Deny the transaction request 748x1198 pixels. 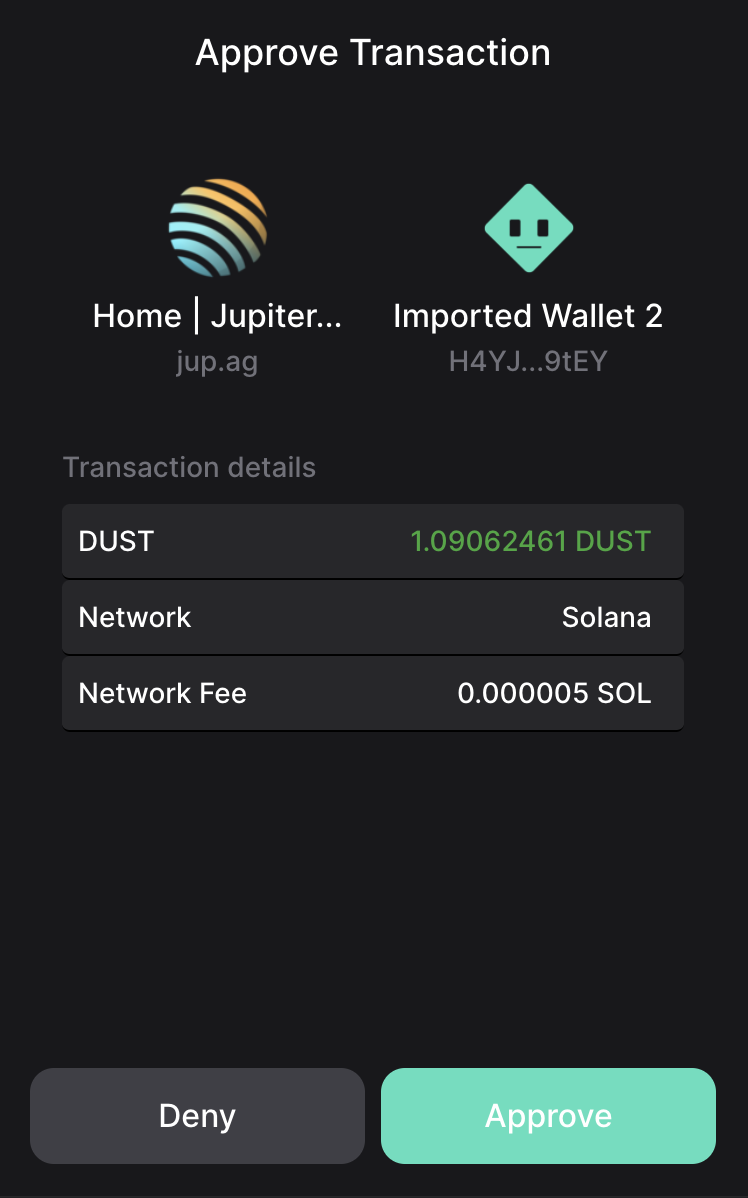click(197, 1115)
